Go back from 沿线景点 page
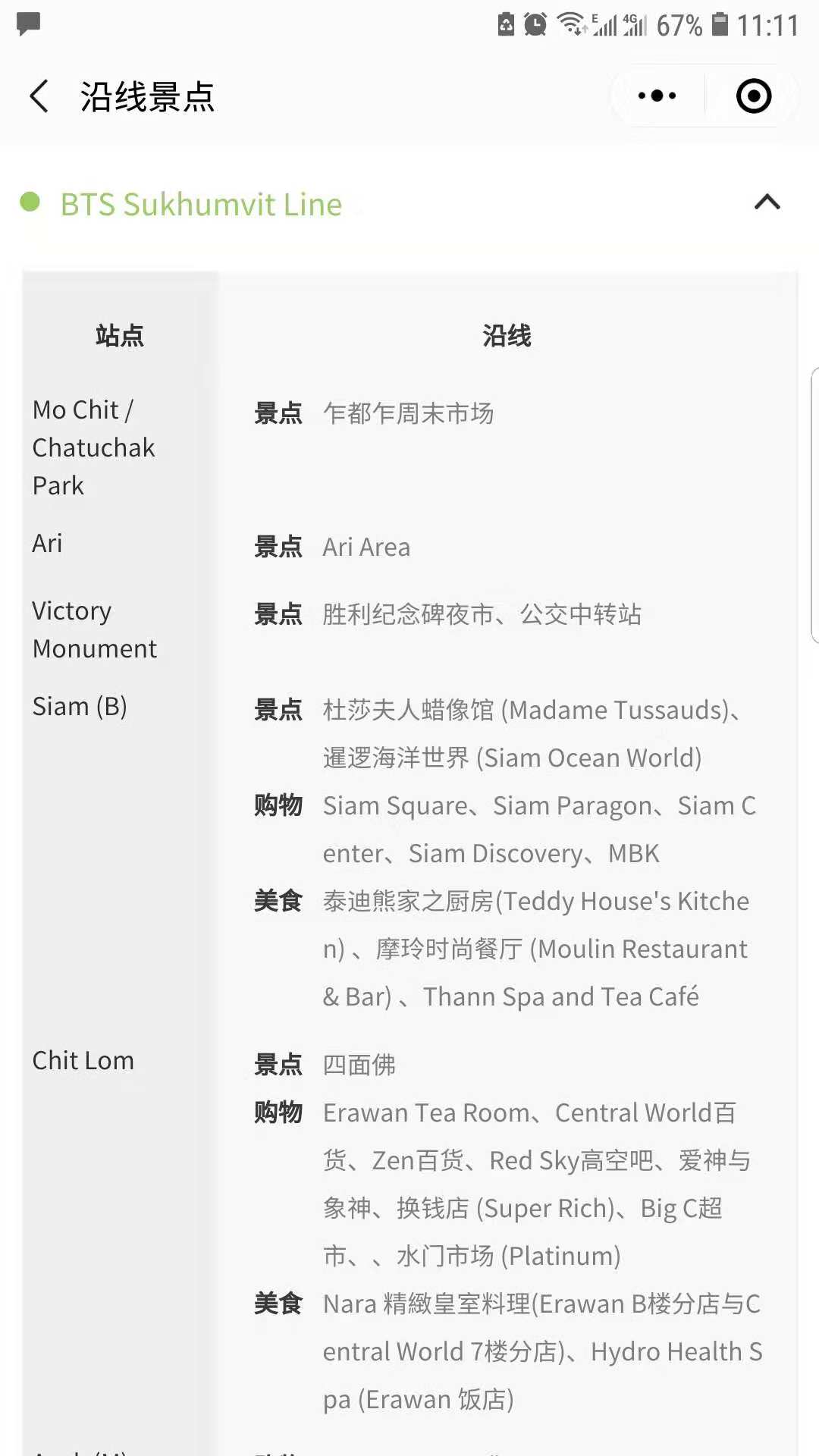The height and width of the screenshot is (1456, 819). [x=39, y=96]
